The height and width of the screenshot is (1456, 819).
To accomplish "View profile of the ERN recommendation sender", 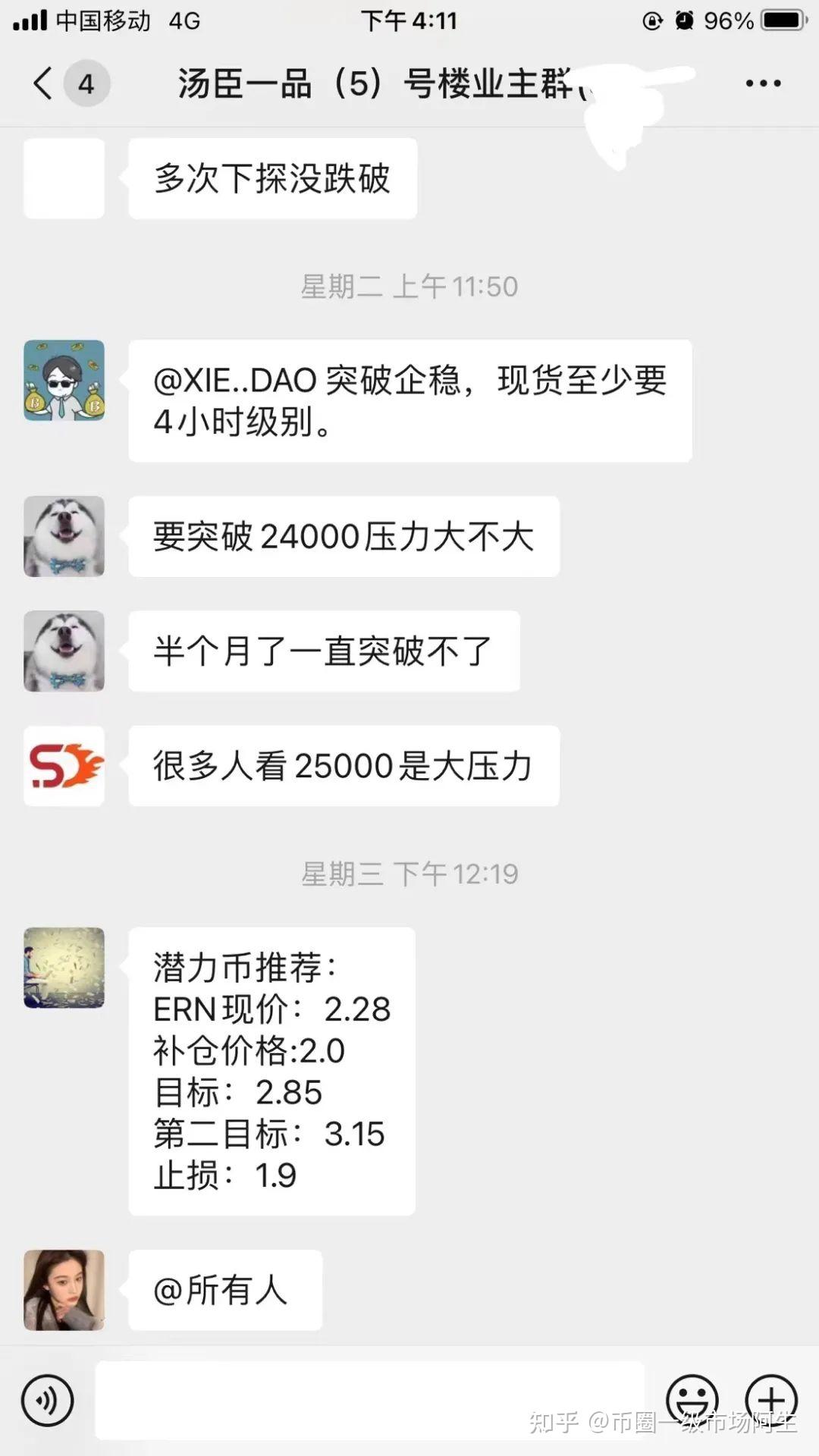I will tap(64, 968).
